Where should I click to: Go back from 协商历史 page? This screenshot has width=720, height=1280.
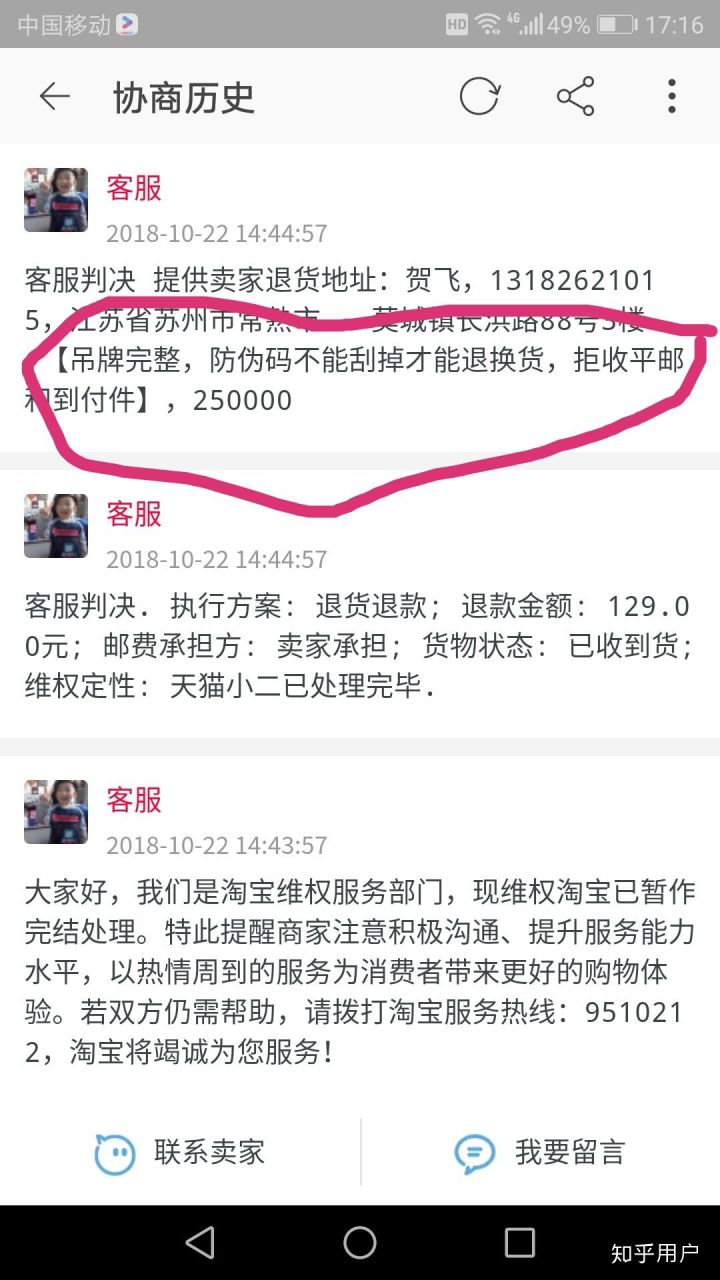[54, 97]
